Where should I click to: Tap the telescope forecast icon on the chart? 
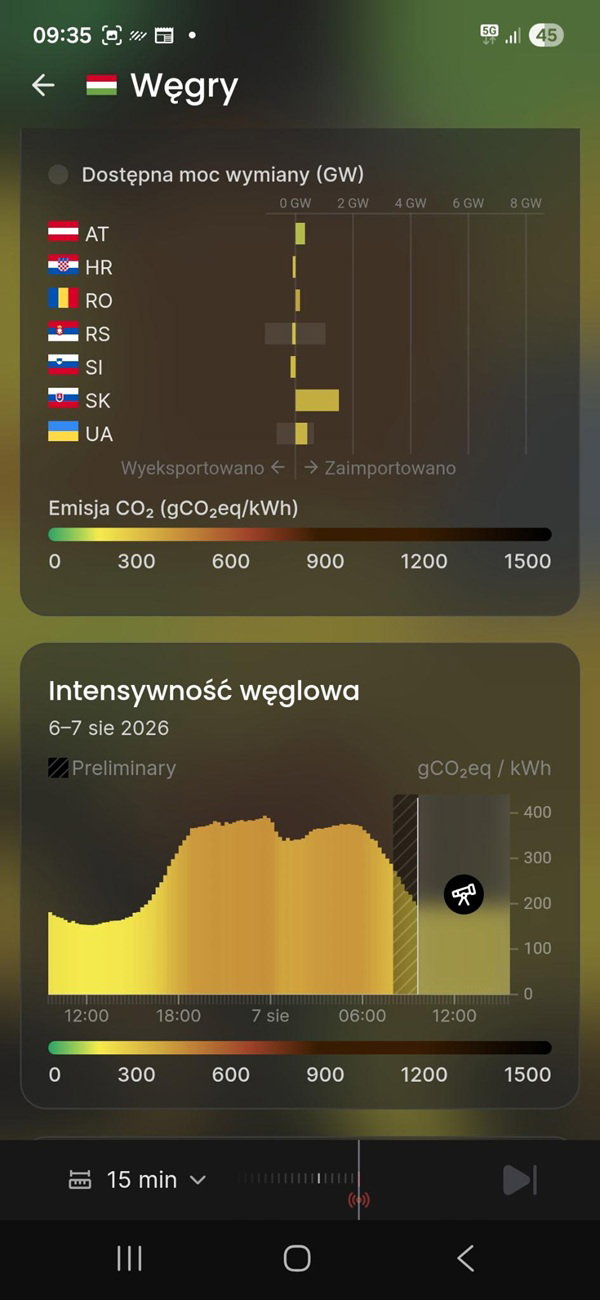[x=463, y=894]
